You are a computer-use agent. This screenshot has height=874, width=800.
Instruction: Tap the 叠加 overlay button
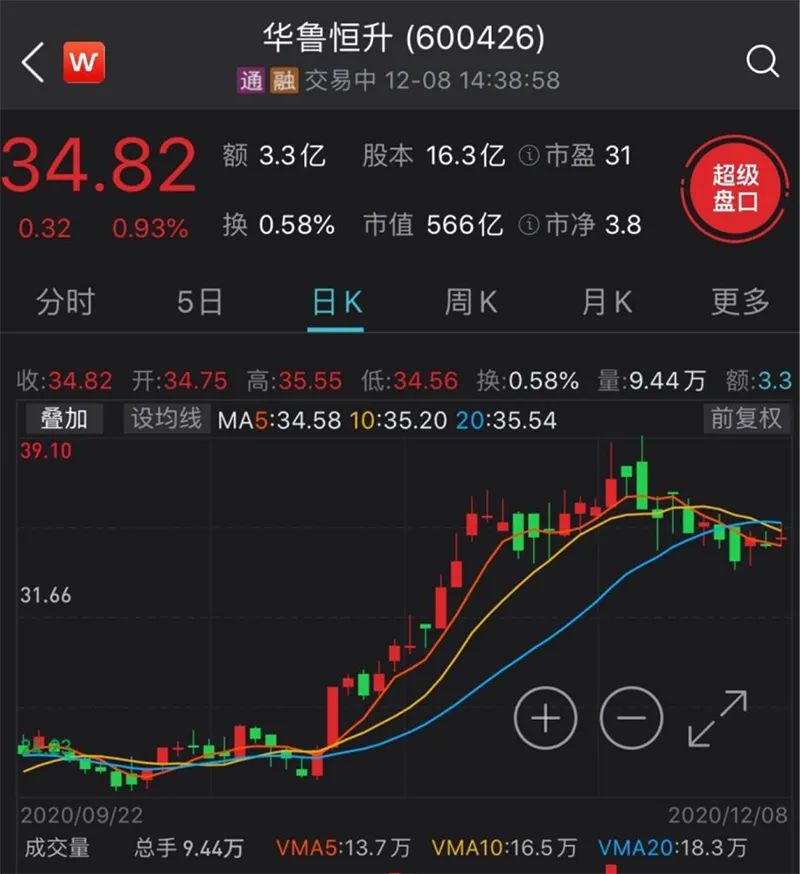point(63,419)
